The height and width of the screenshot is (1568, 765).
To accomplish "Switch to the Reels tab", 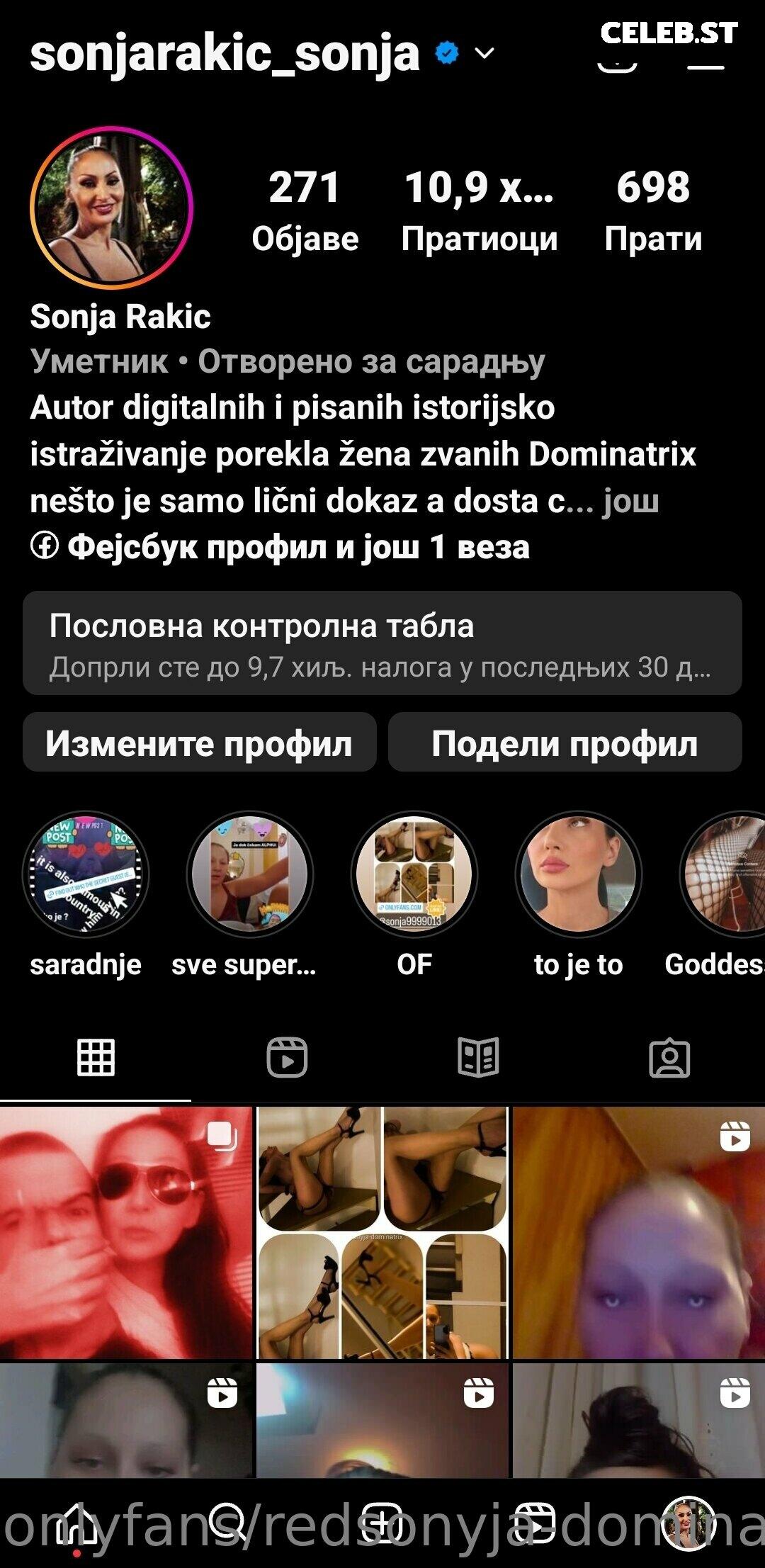I will tap(287, 1058).
